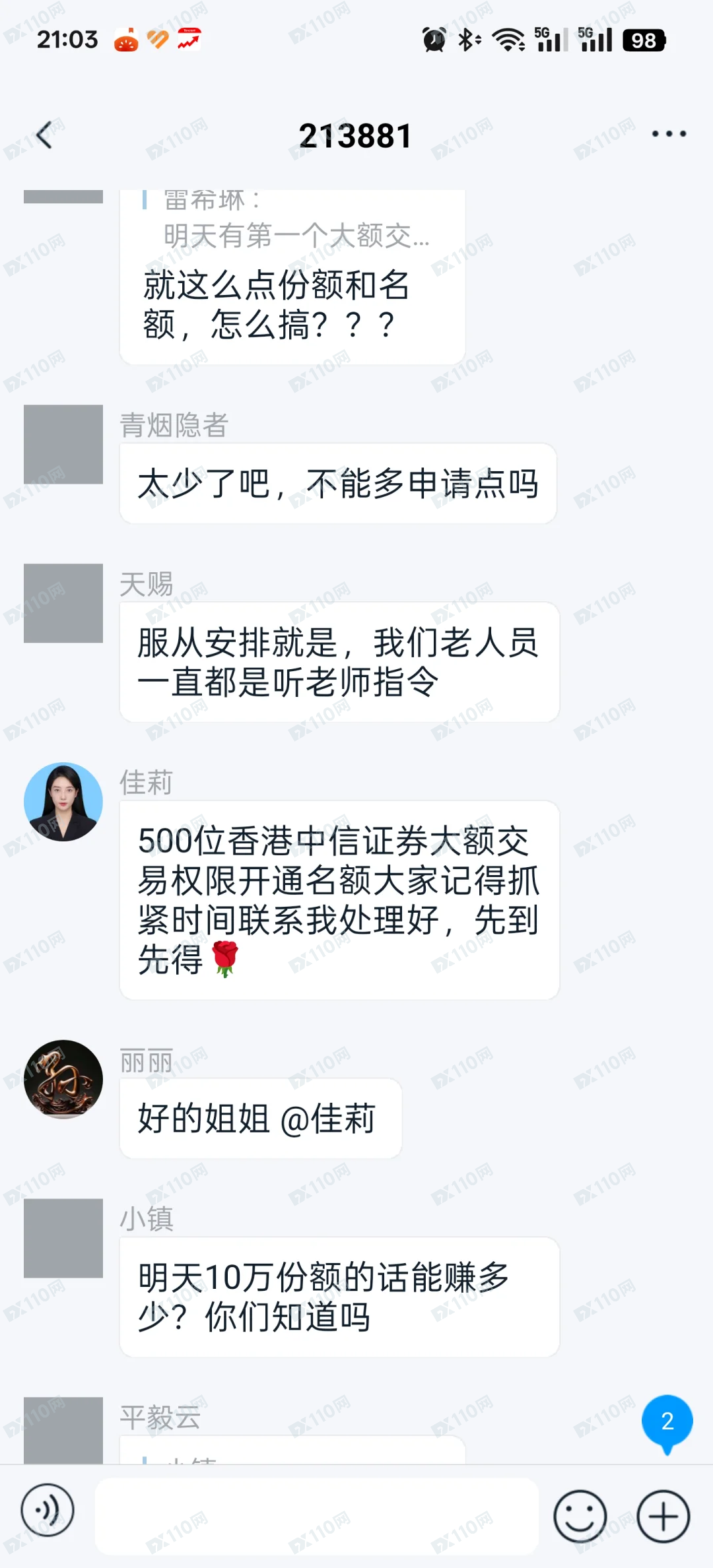Open 小镇's avatar profile
This screenshot has width=713, height=1568.
pyautogui.click(x=63, y=1238)
